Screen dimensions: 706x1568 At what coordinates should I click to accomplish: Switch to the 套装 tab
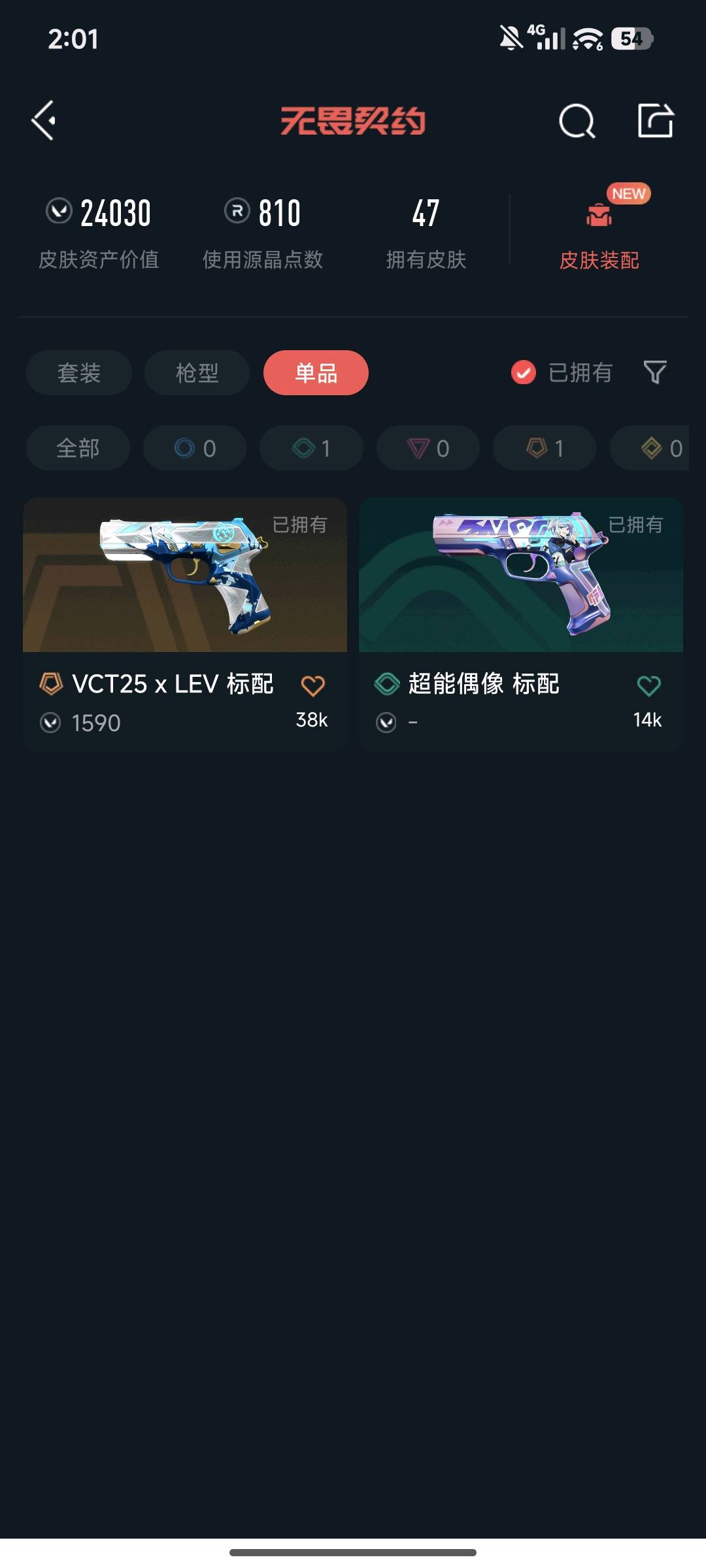(x=79, y=373)
